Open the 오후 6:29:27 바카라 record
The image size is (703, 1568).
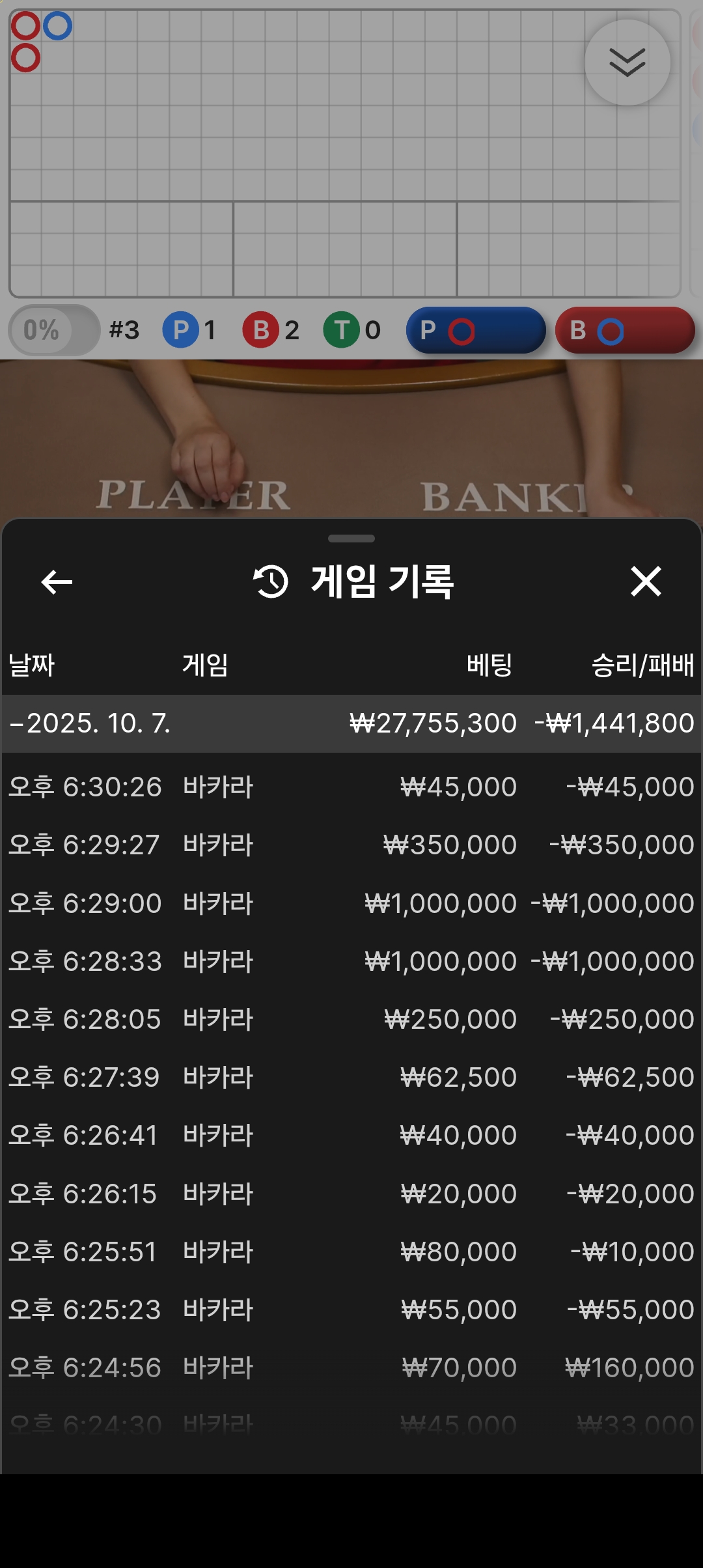point(351,845)
